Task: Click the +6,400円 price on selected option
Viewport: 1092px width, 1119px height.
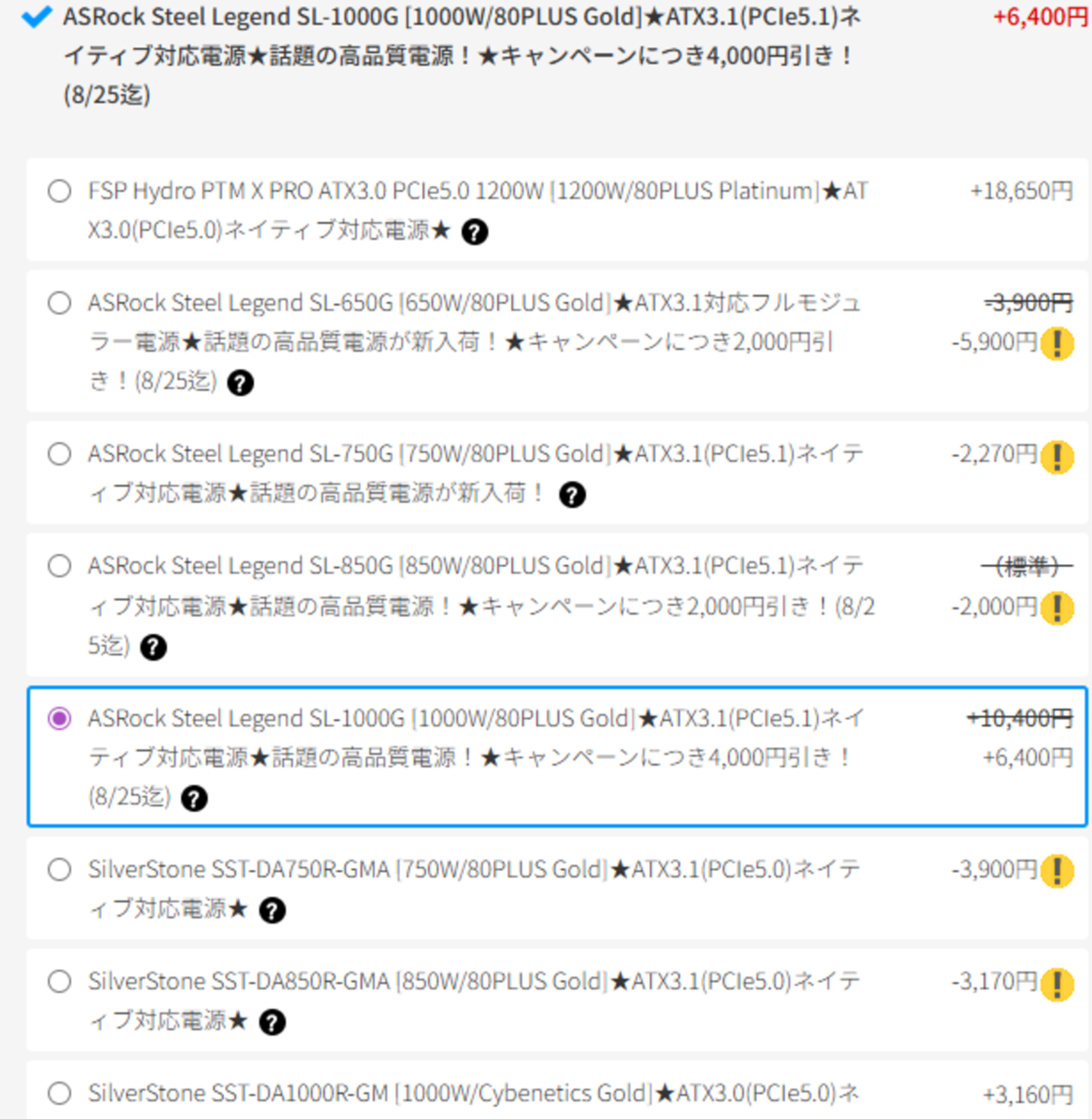Action: 1030,757
